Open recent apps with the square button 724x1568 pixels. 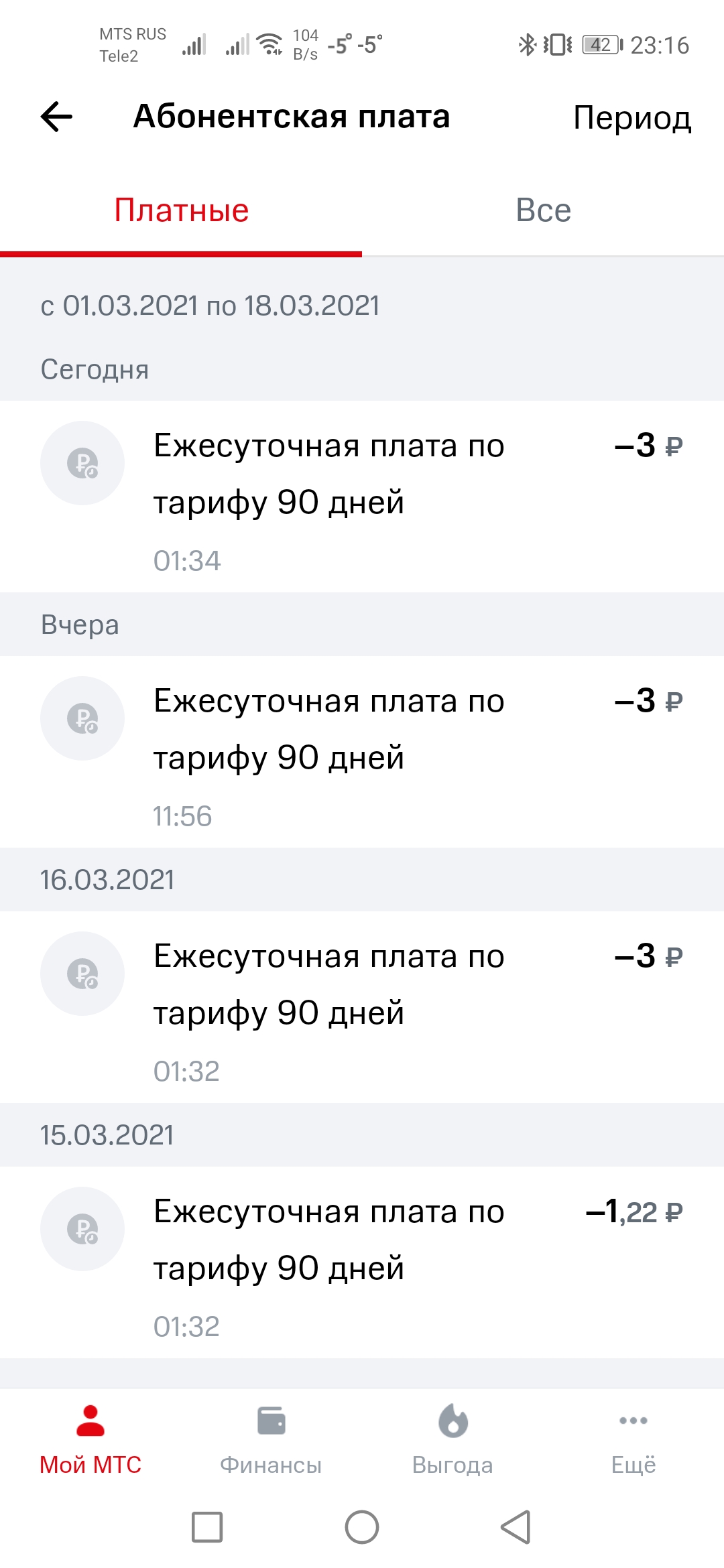[207, 1527]
